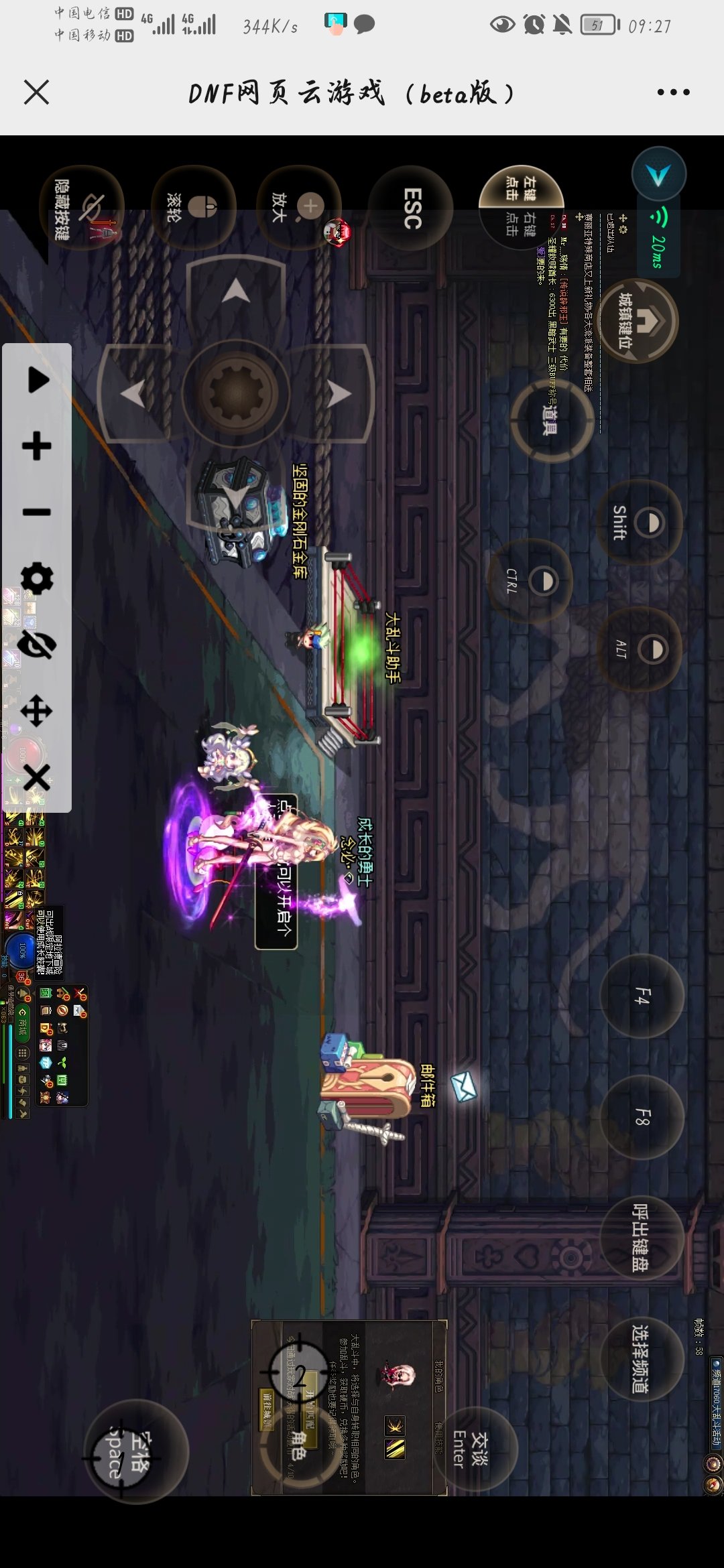Tap the ESC virtual key
The width and height of the screenshot is (724, 1568).
point(410,208)
